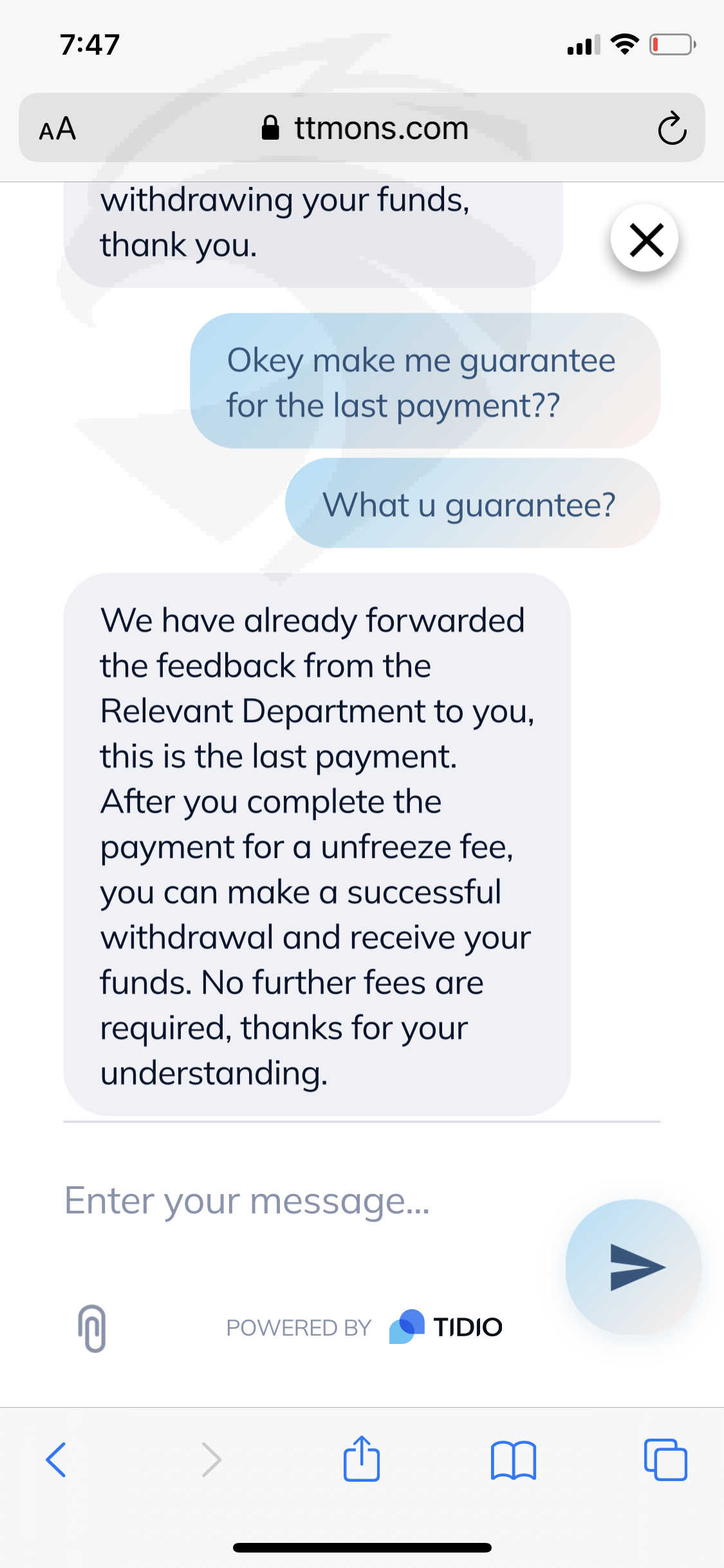Open the Powered by Tidio link

click(364, 1327)
